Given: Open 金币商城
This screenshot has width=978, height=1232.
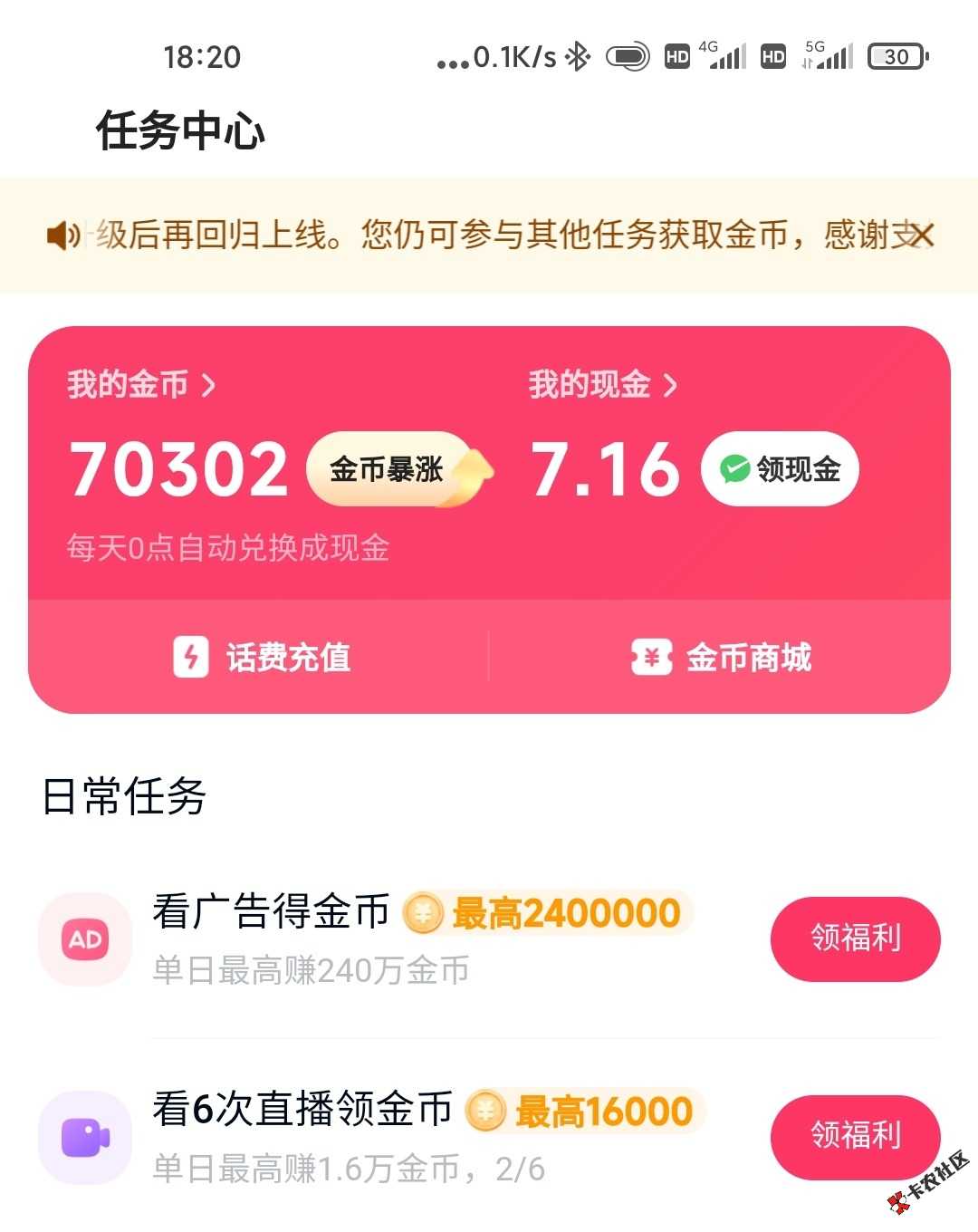Looking at the screenshot, I should [x=721, y=657].
